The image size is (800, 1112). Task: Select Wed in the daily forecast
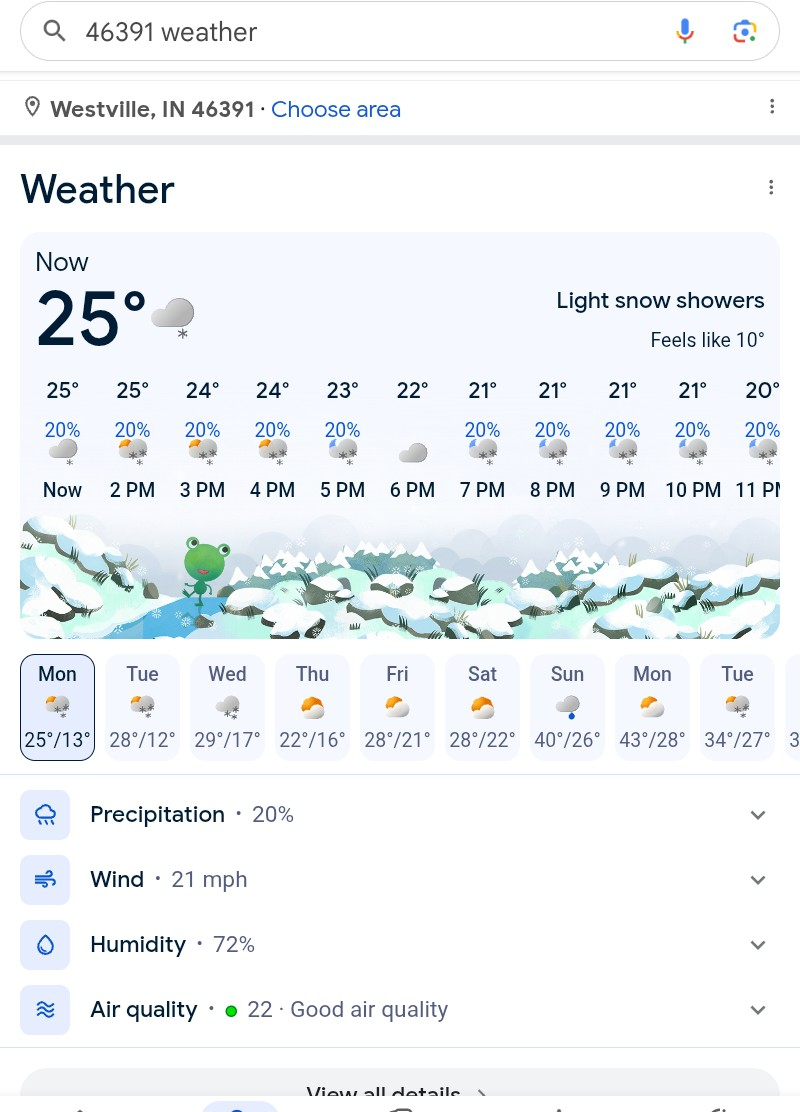tap(227, 707)
